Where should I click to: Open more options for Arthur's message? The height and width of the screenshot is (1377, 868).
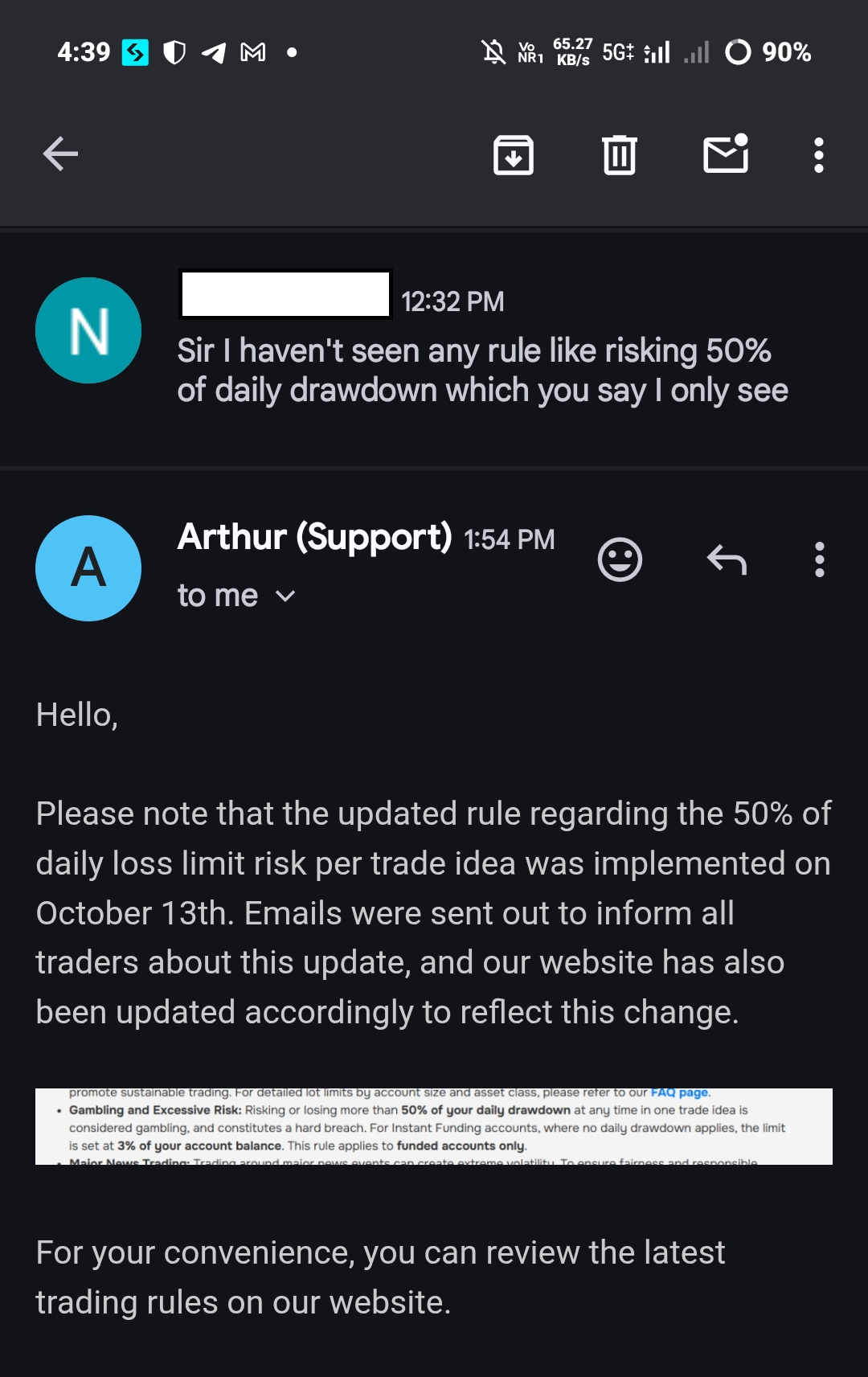819,559
